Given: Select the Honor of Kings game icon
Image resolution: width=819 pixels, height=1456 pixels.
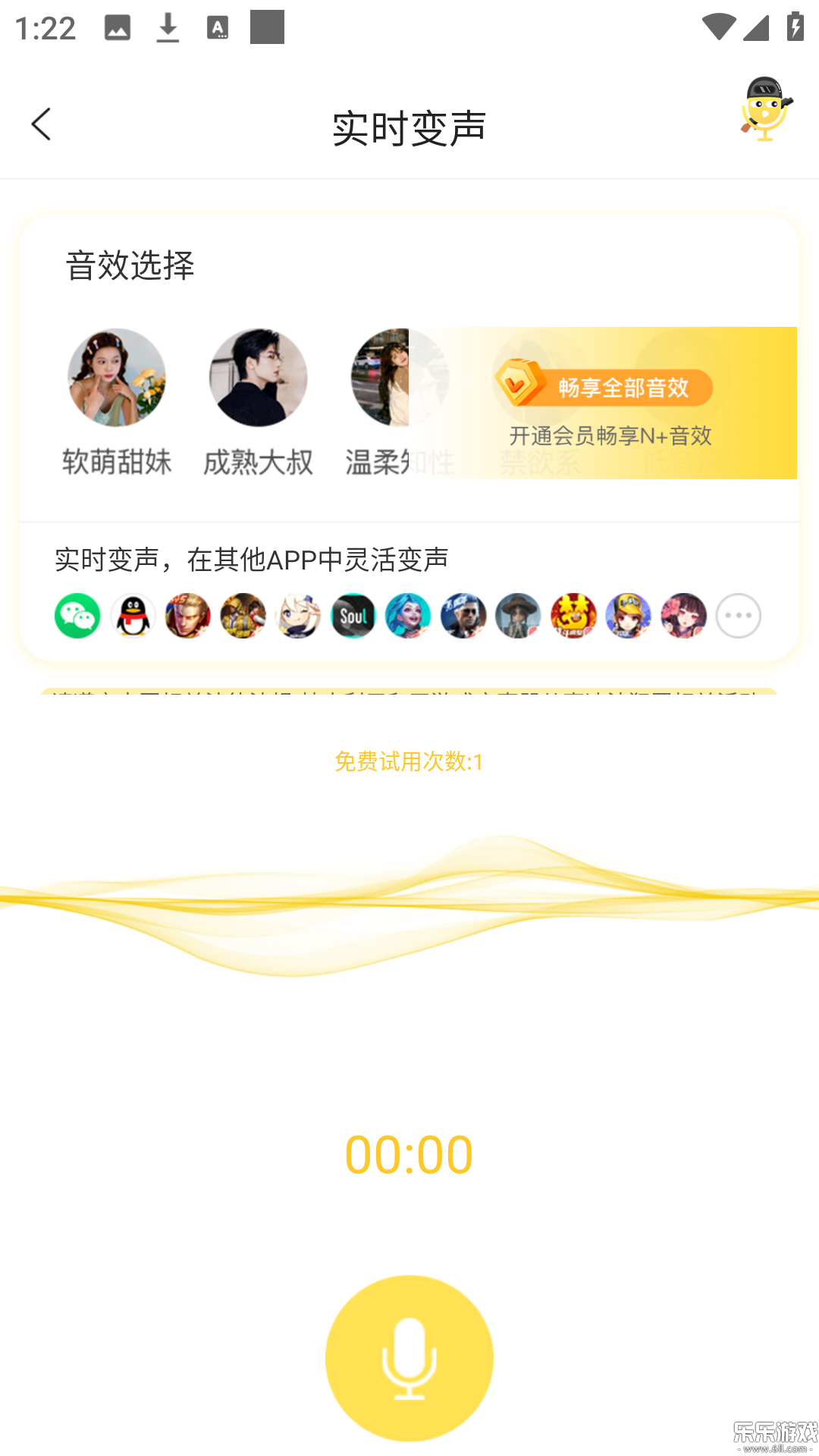Looking at the screenshot, I should [x=187, y=617].
